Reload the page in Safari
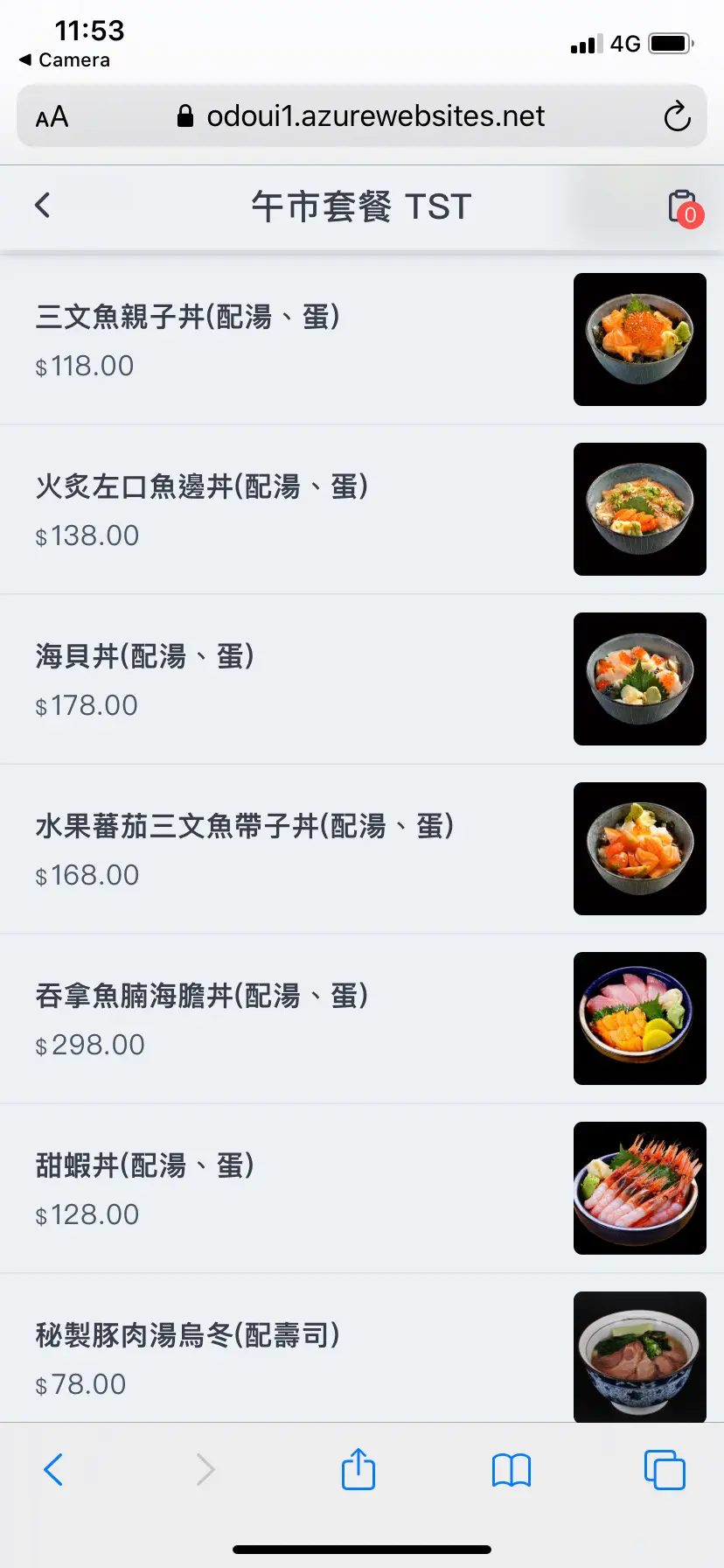724x1568 pixels. (x=677, y=116)
